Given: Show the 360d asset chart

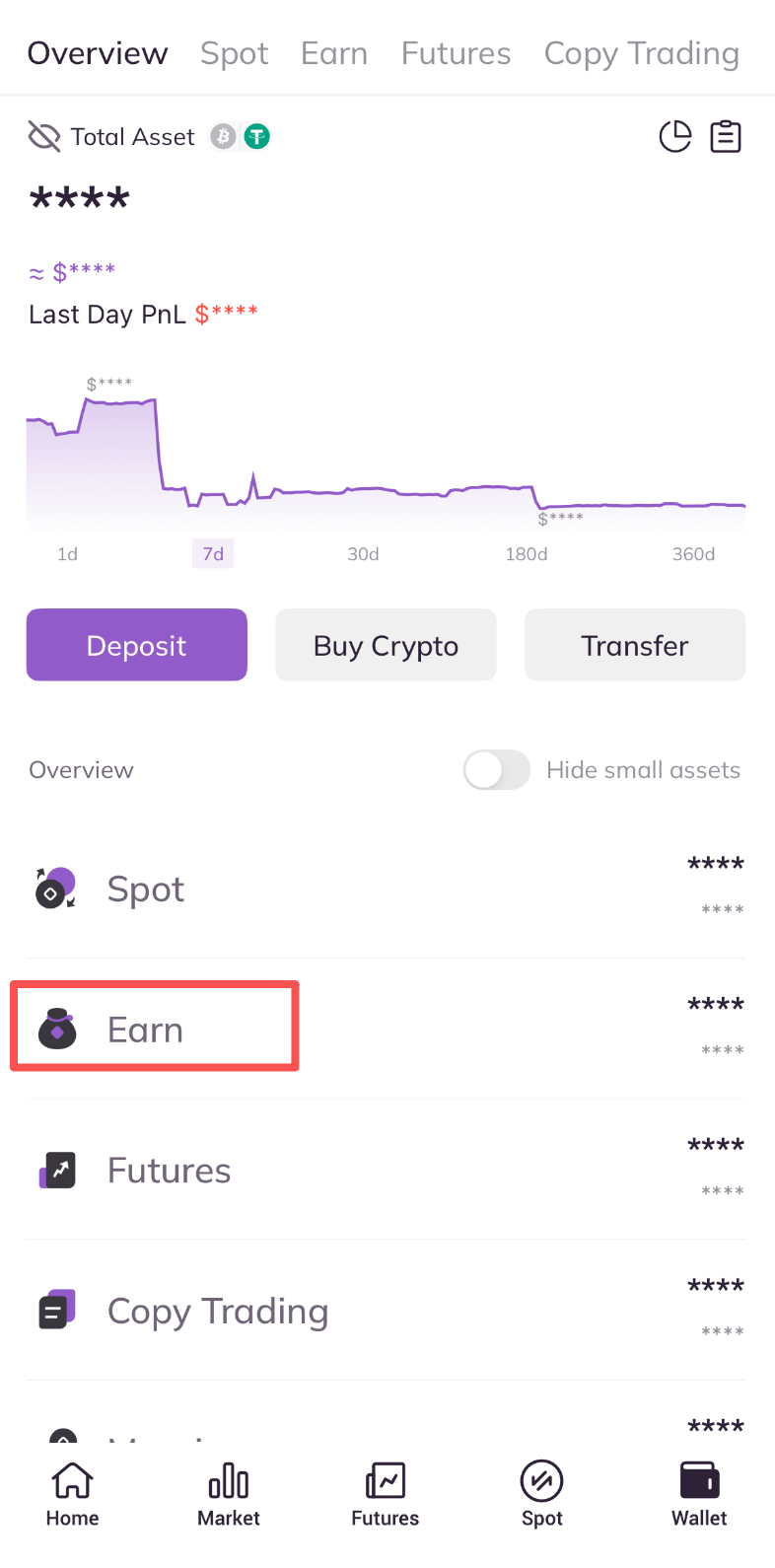Looking at the screenshot, I should point(693,554).
